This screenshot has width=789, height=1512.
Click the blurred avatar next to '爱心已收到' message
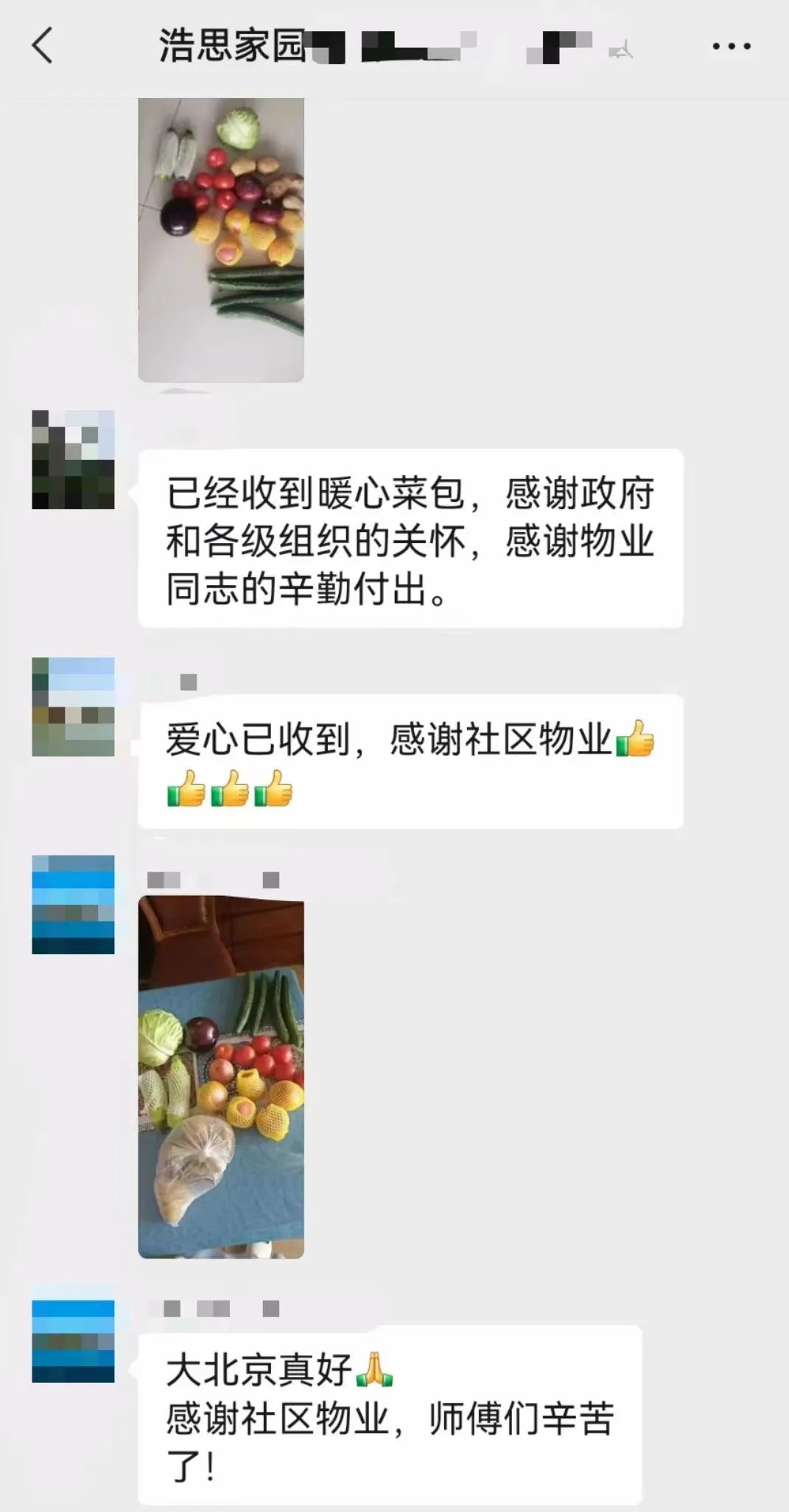(74, 707)
